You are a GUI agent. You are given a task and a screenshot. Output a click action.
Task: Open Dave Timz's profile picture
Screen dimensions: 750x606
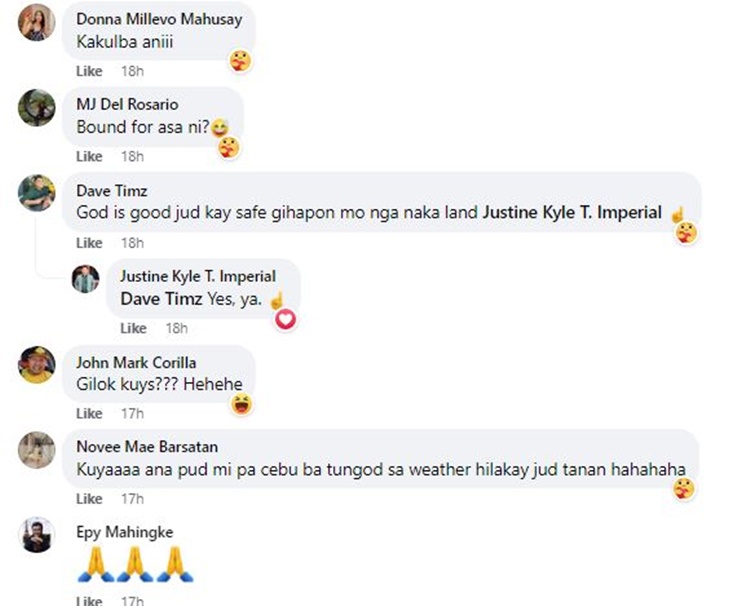point(37,193)
